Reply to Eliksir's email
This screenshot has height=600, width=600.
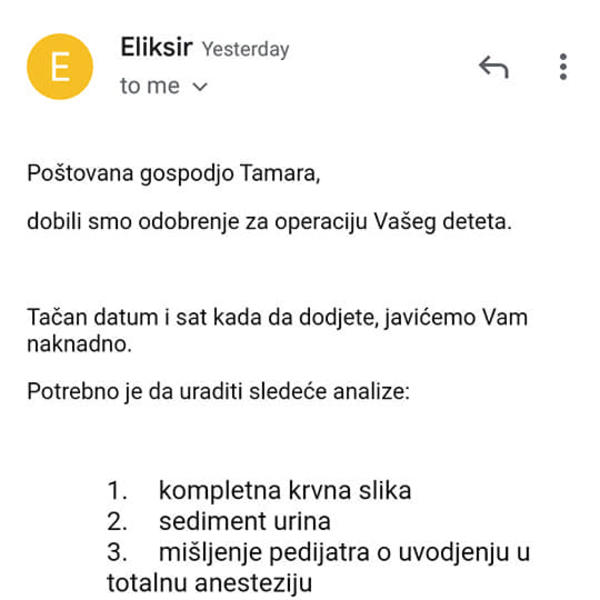pyautogui.click(x=493, y=67)
